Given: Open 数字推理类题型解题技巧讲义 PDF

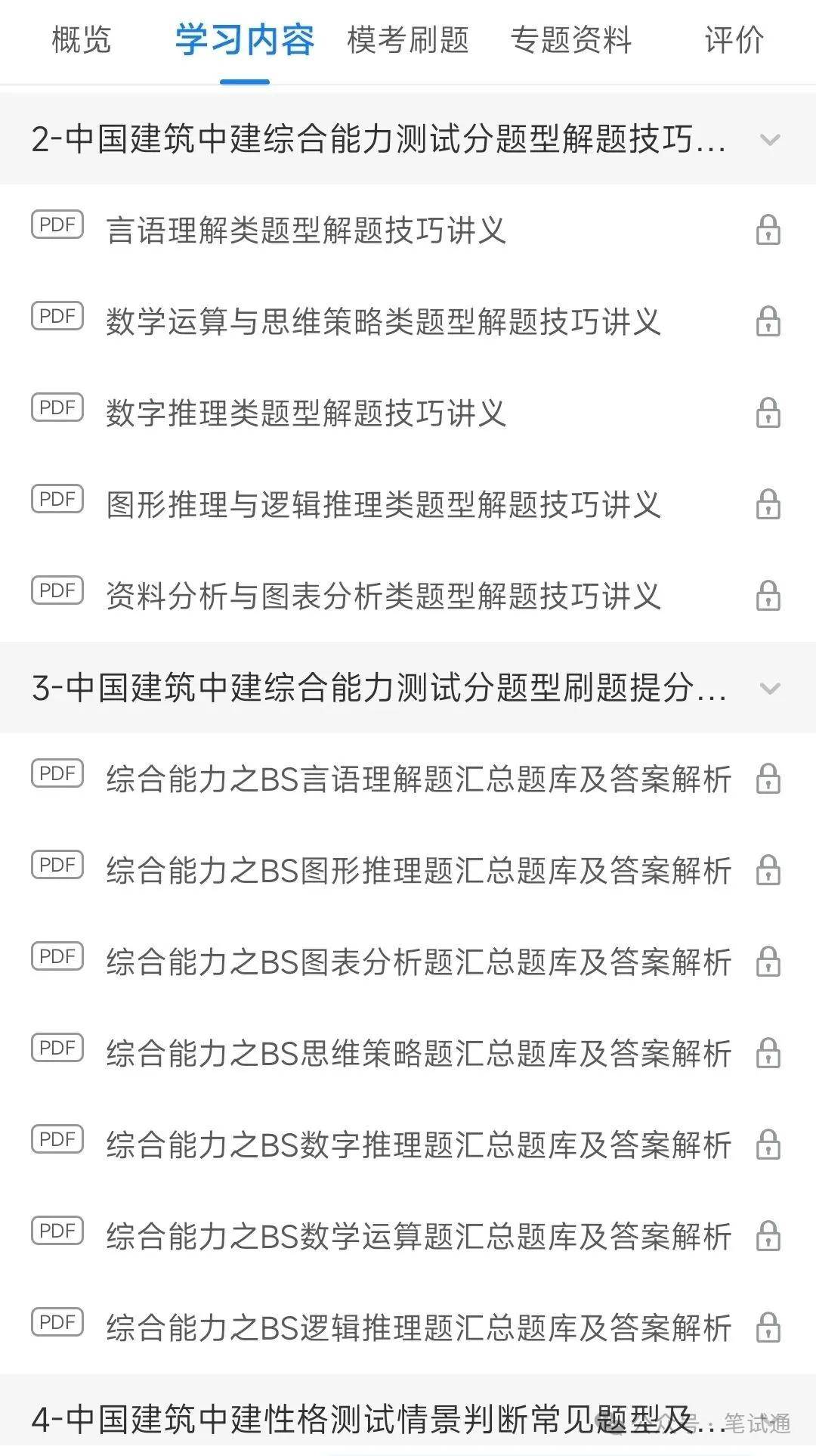Looking at the screenshot, I should click(408, 413).
